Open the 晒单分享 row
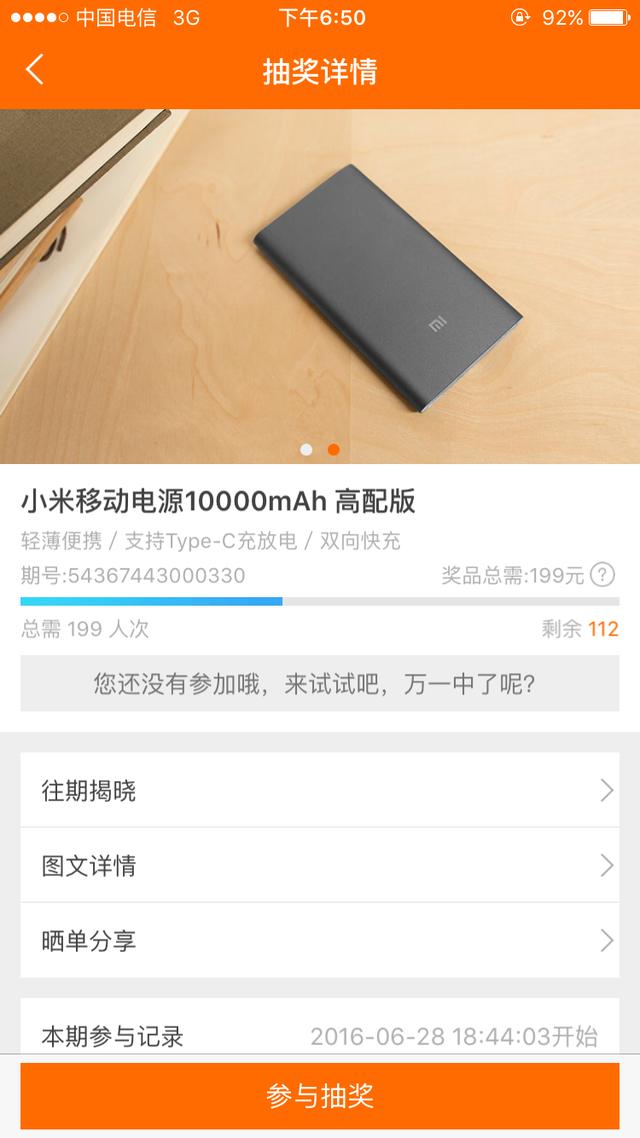 [x=320, y=940]
